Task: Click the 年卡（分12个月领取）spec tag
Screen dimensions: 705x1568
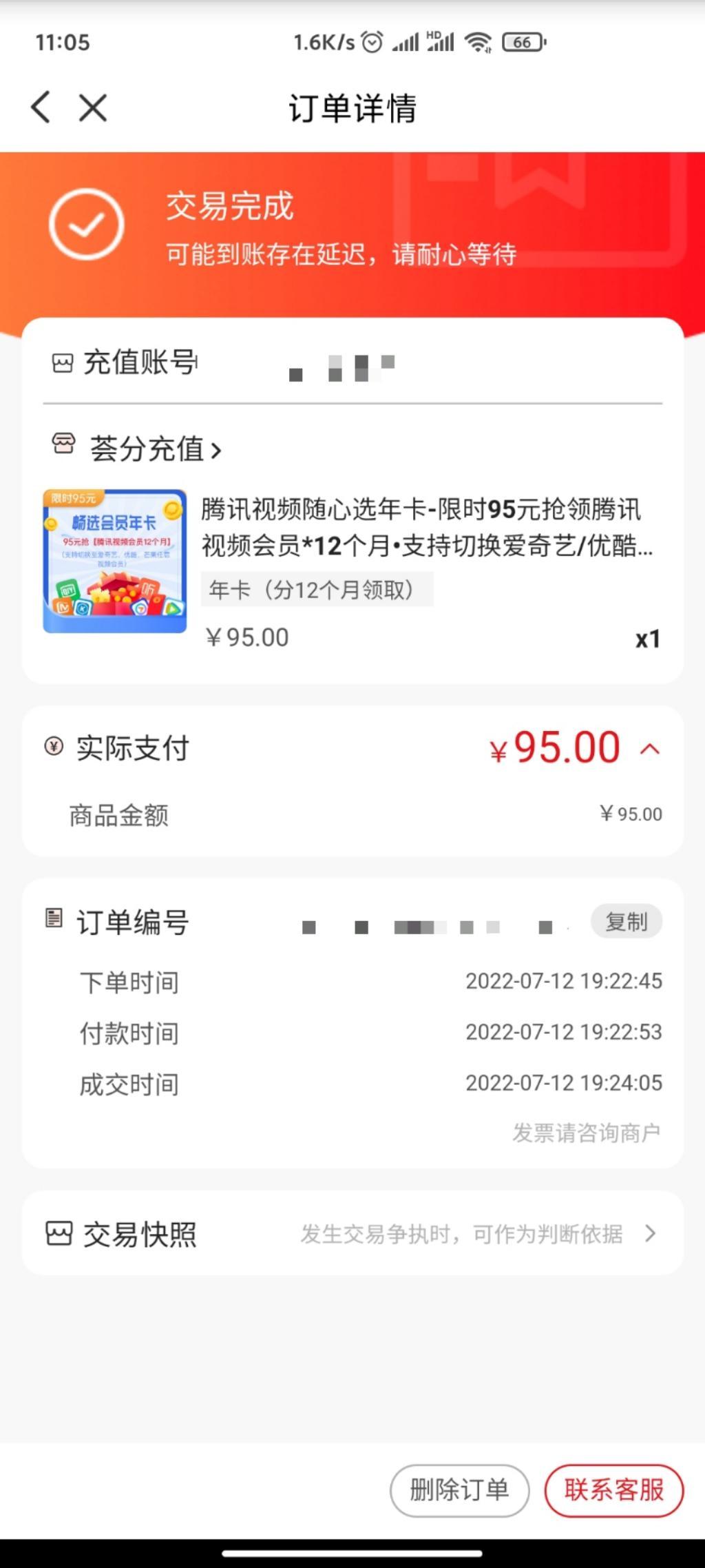Action: (x=317, y=590)
